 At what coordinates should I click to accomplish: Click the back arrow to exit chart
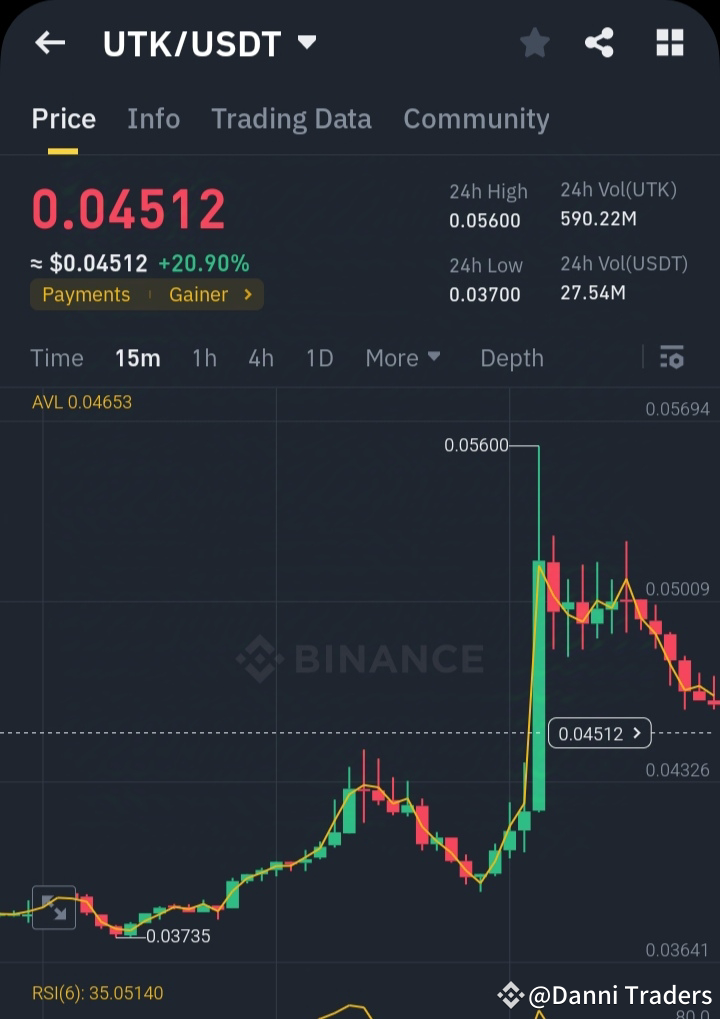(49, 42)
